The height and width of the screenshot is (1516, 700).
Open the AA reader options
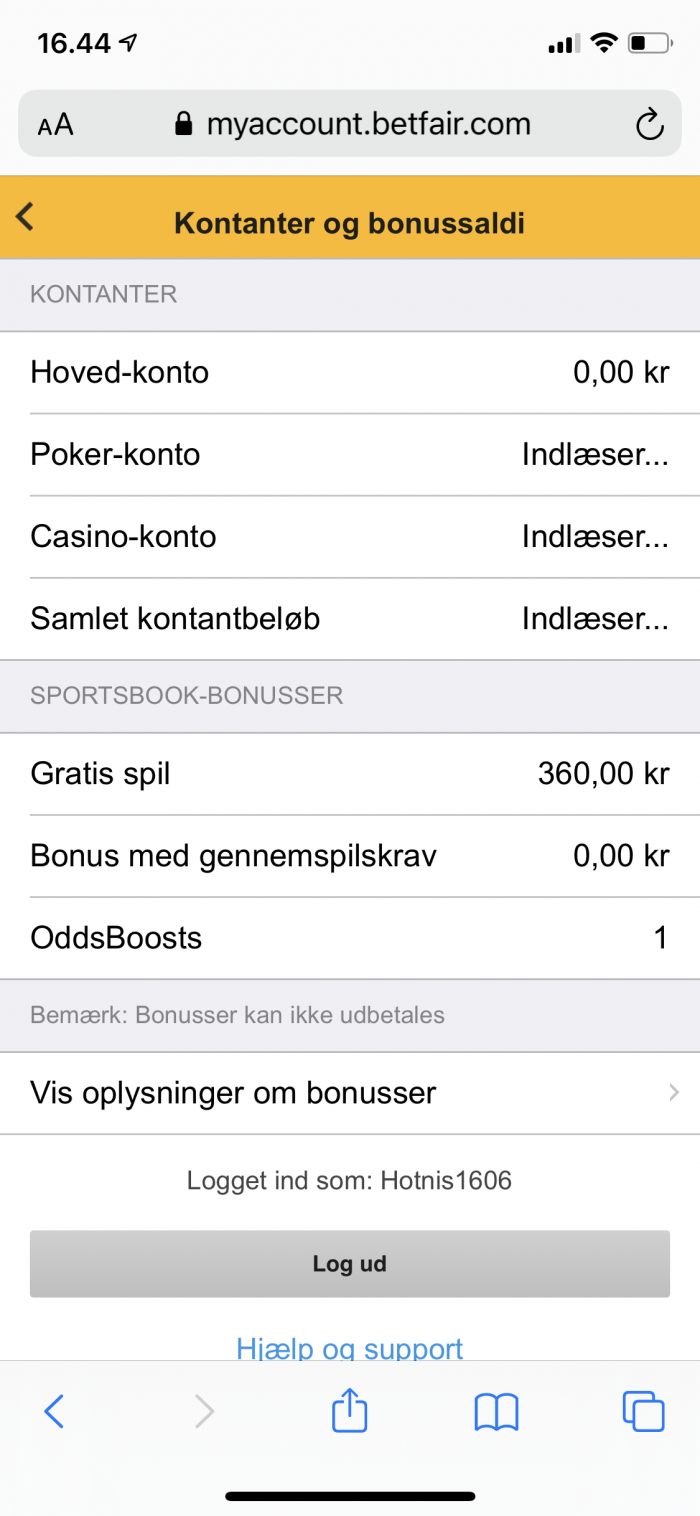click(56, 125)
